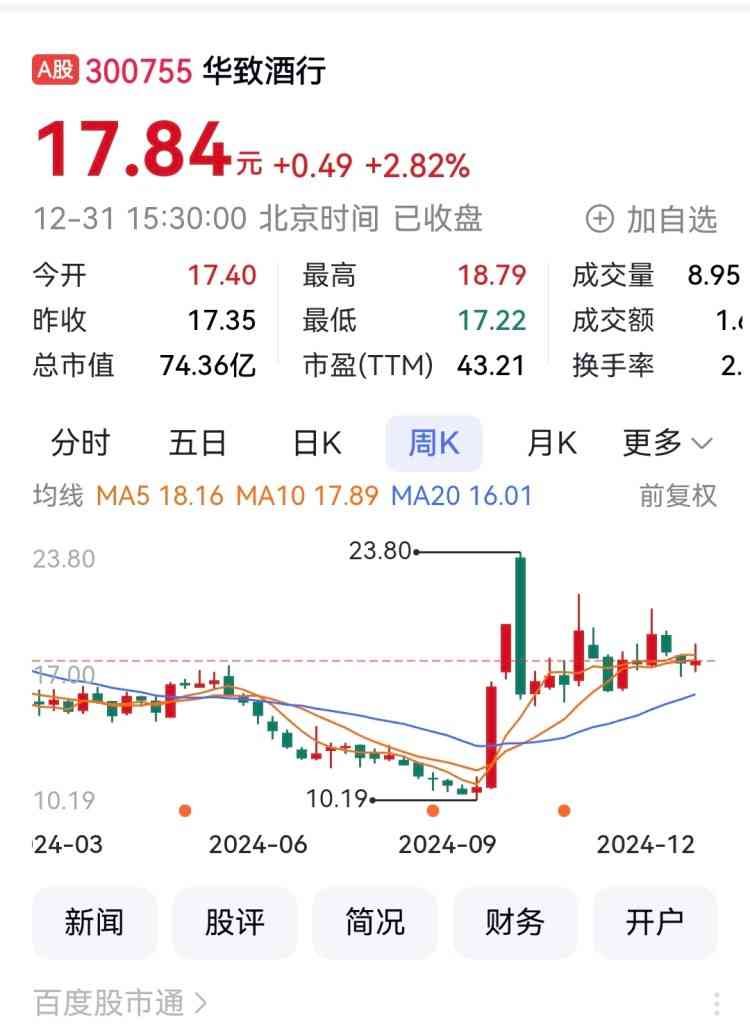Open the 股评 stock comments
Viewport: 750px width, 1024px height.
pyautogui.click(x=235, y=923)
